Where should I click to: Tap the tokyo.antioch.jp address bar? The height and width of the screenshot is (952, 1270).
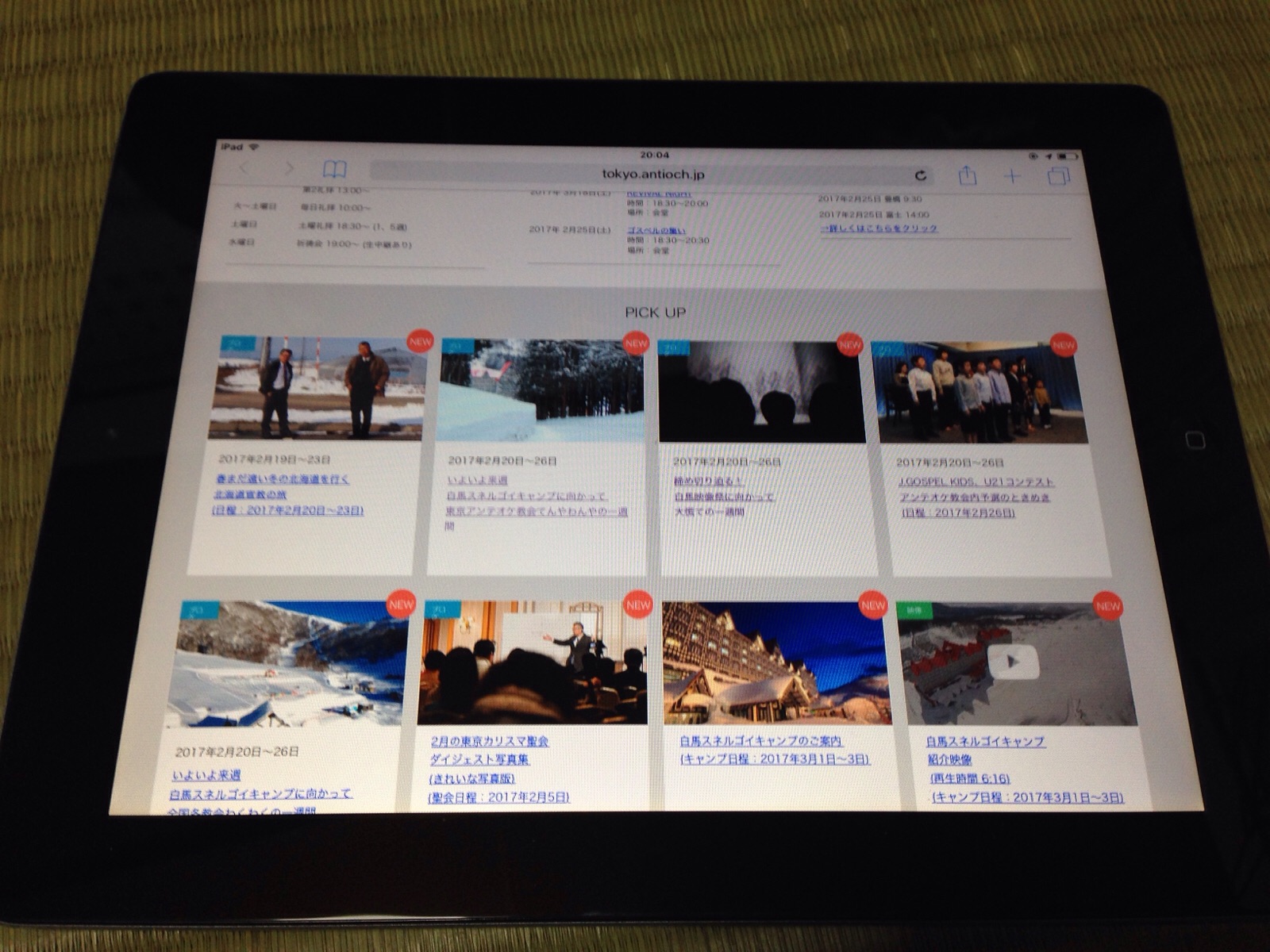click(652, 175)
